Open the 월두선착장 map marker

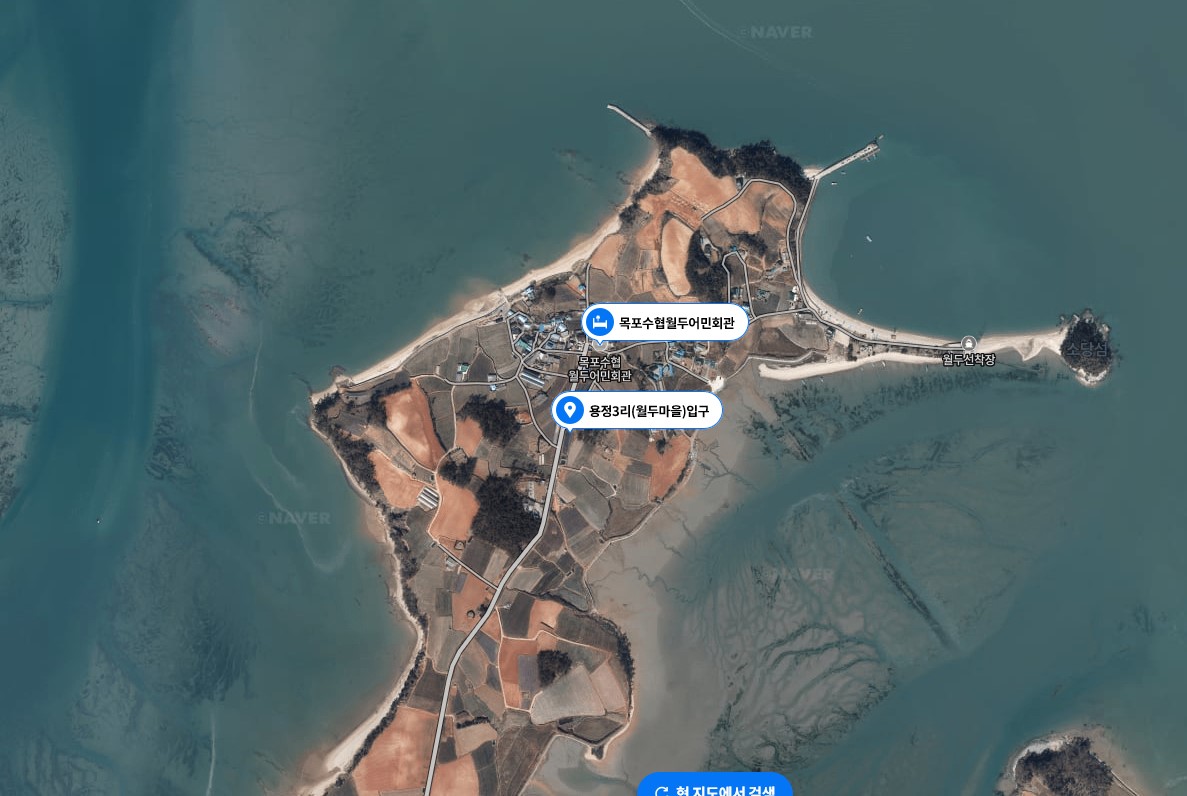968,344
